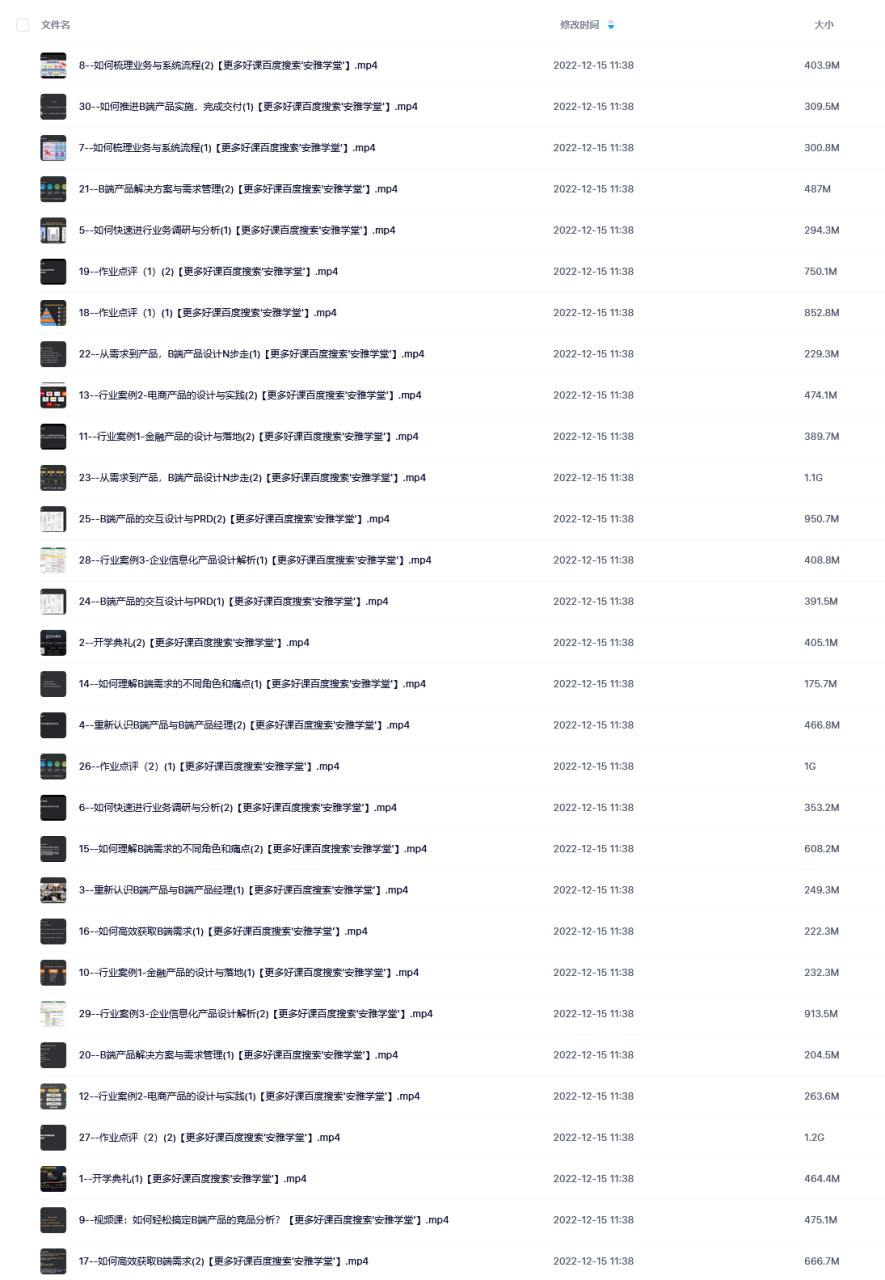Image resolution: width=885 pixels, height=1280 pixels.
Task: Open 16--如何高效获取B端需求(1) file
Action: (x=223, y=931)
